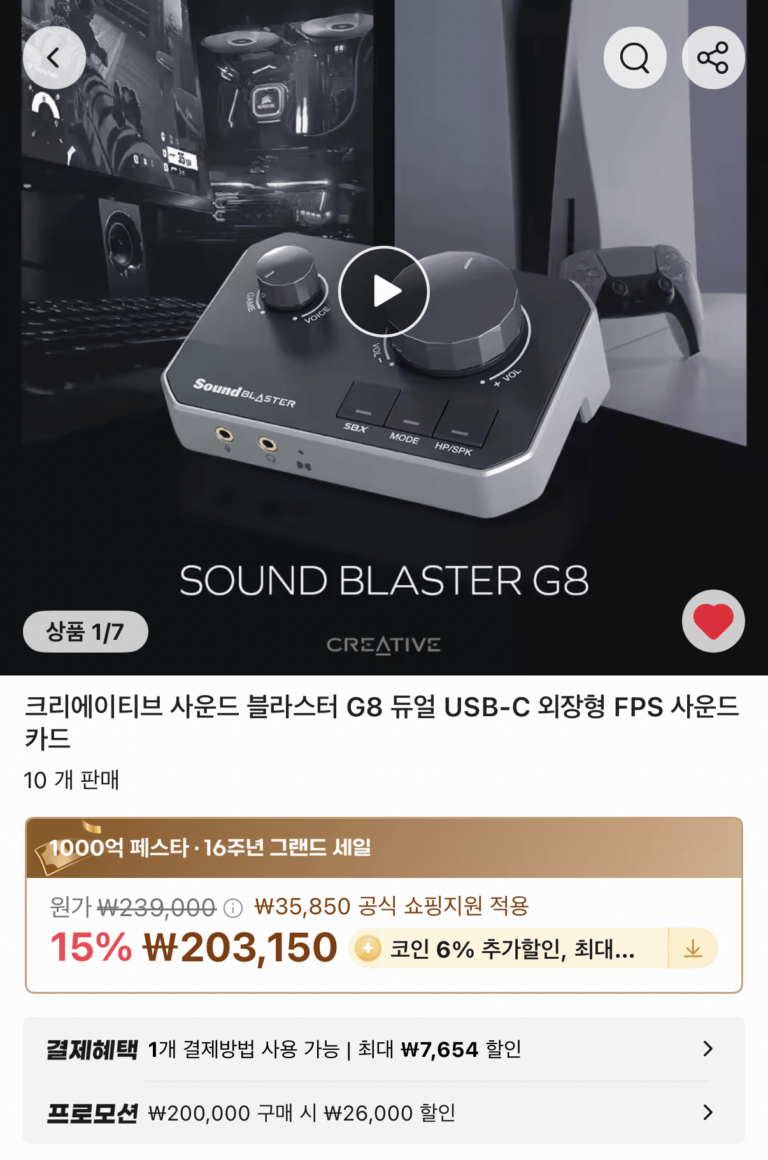
Task: Share this Sound Blaster G8 product
Action: click(712, 58)
